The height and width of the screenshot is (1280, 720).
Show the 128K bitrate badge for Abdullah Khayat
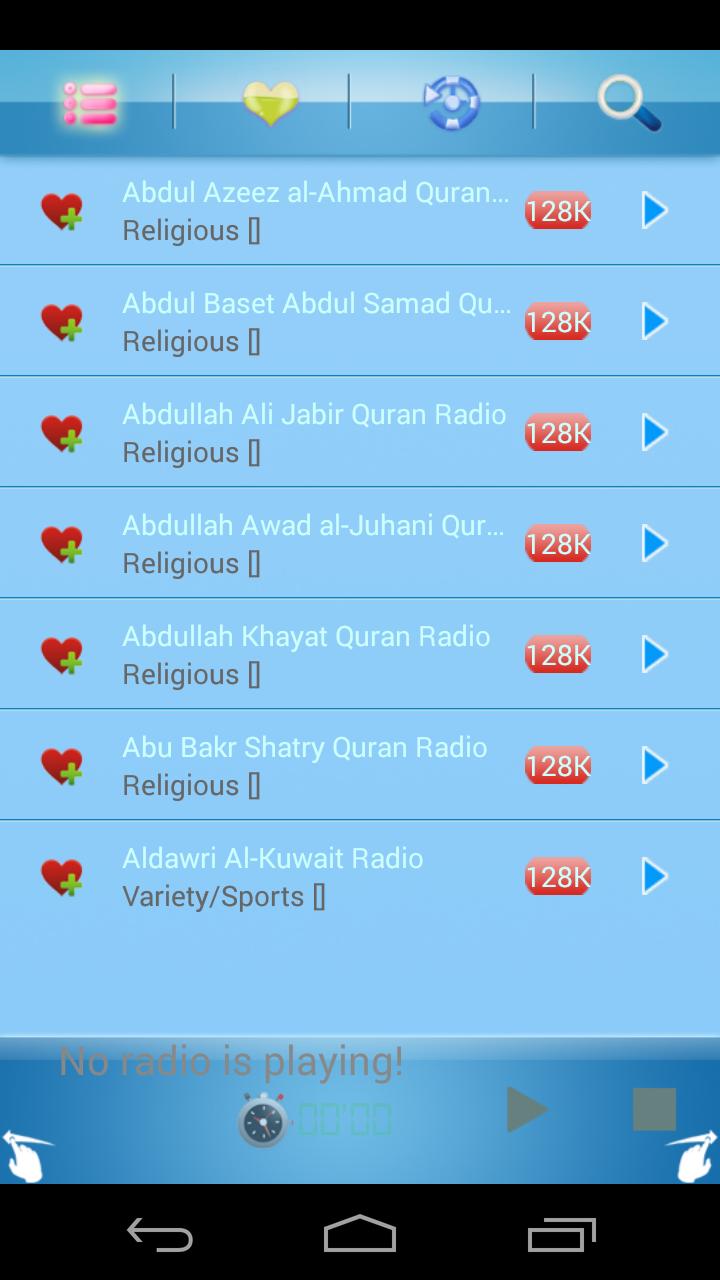557,654
